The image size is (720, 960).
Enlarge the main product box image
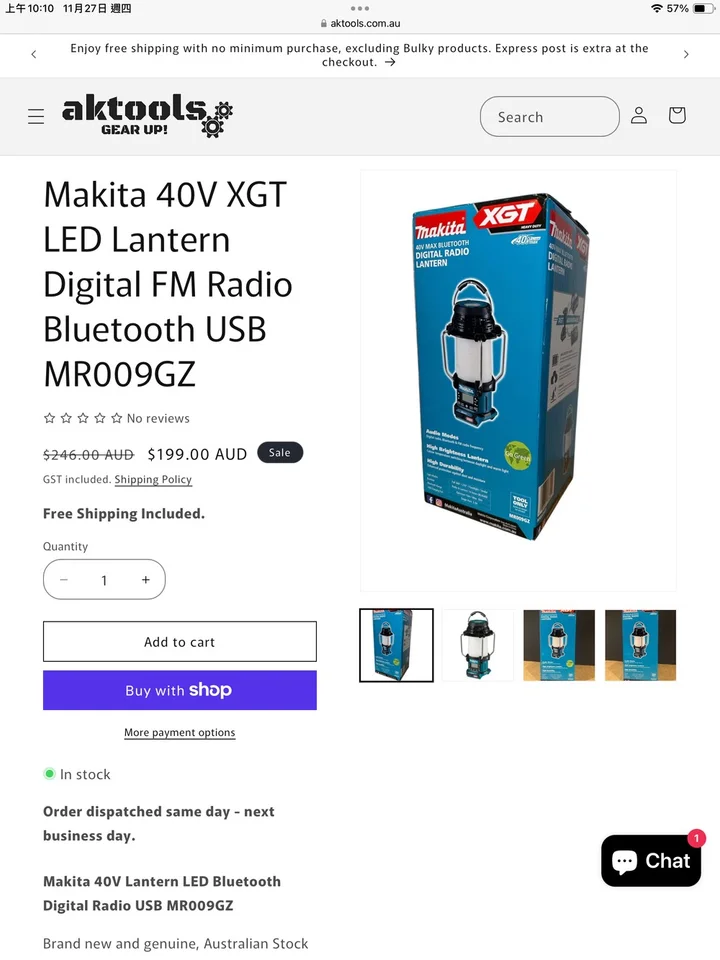(x=518, y=380)
